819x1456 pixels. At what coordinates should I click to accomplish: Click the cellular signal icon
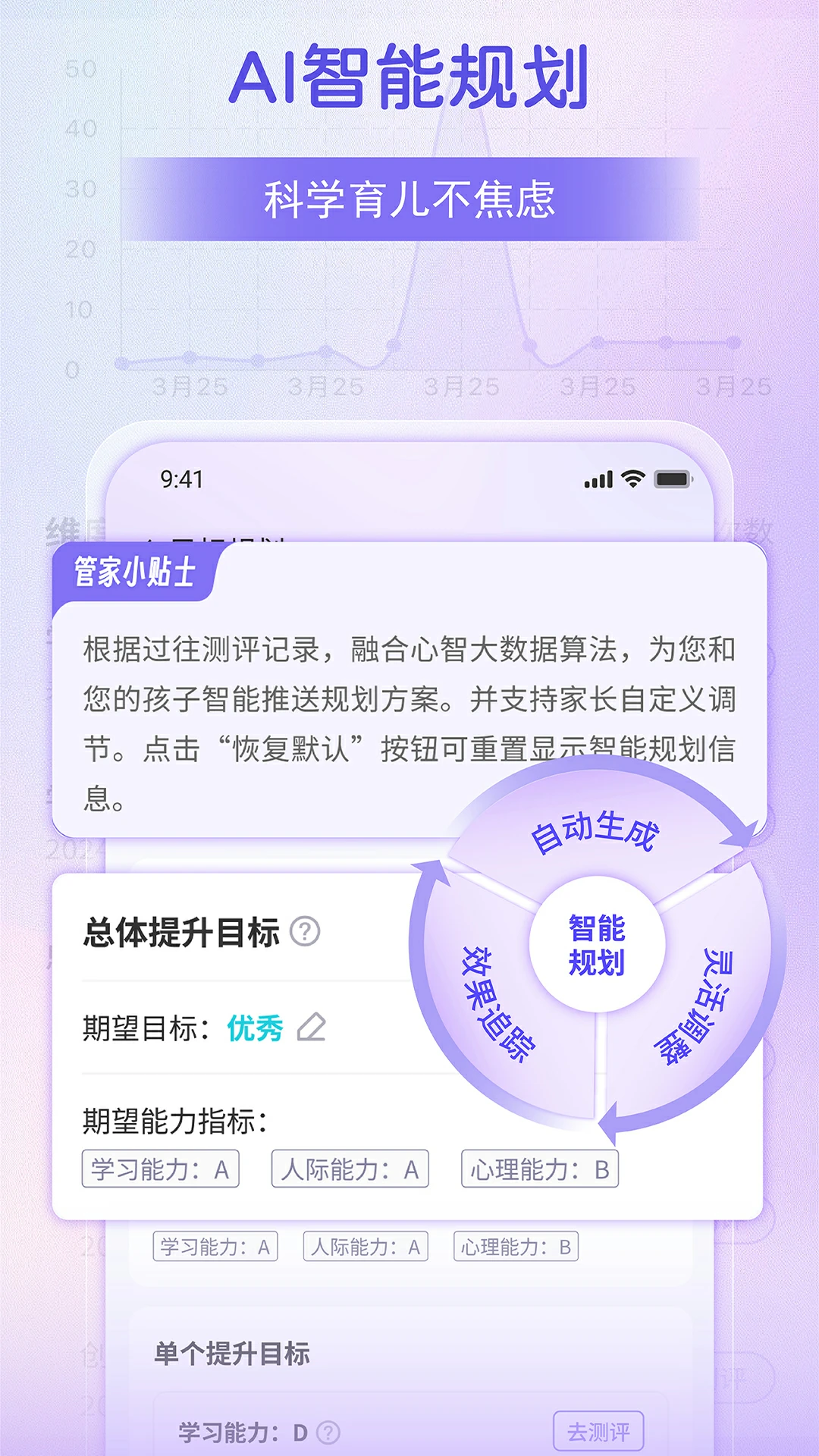pos(598,478)
